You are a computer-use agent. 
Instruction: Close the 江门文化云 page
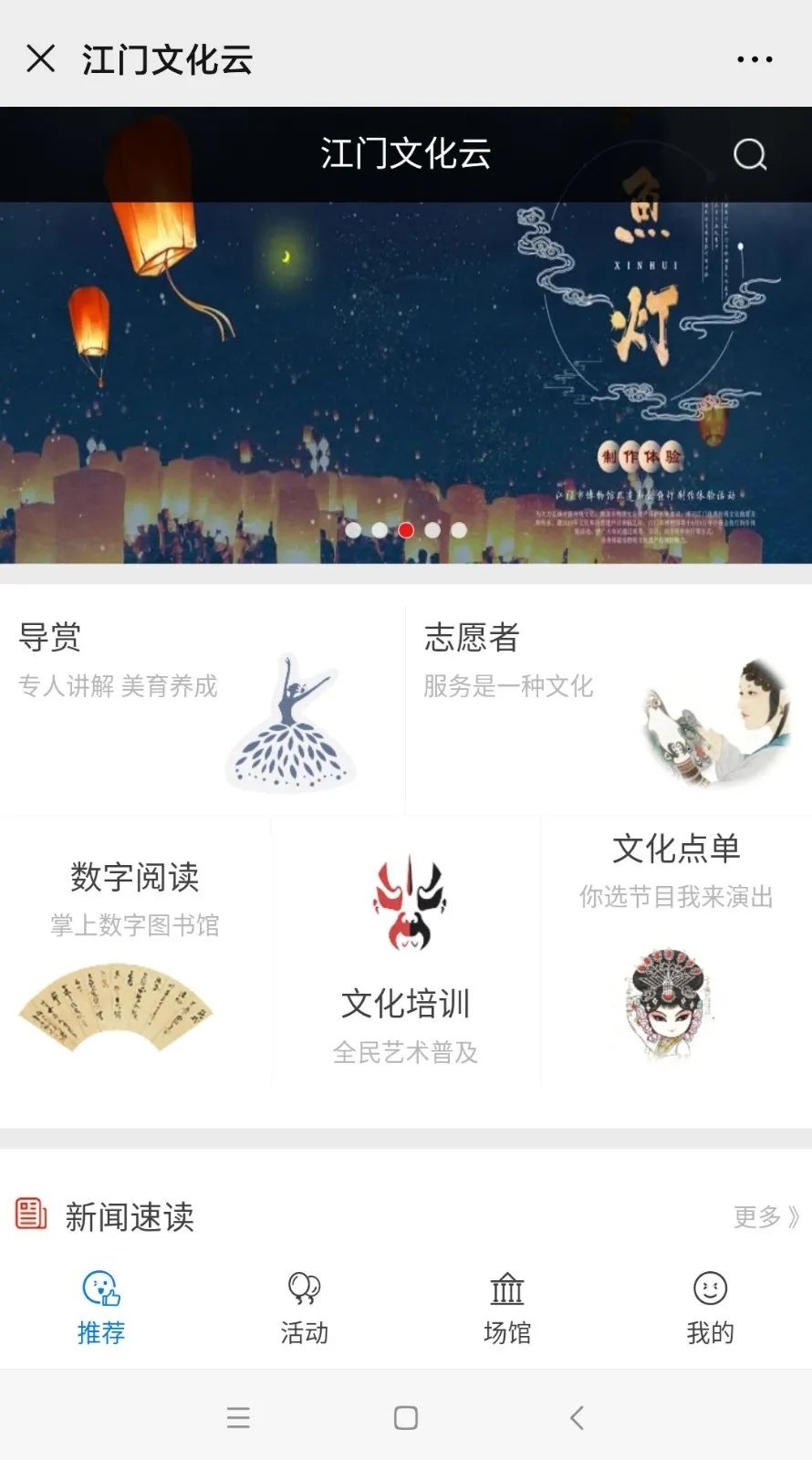(x=41, y=59)
